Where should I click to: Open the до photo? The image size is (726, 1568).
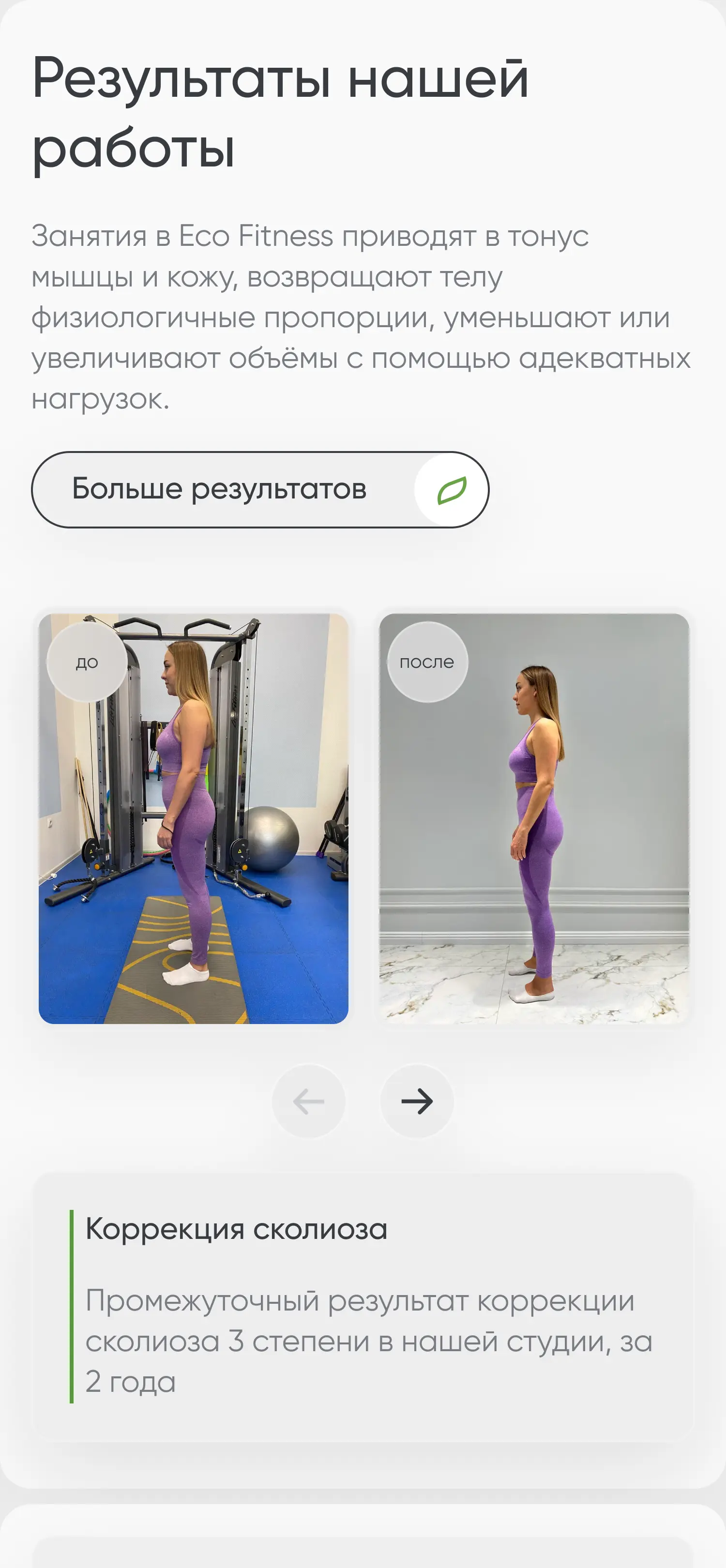tap(194, 819)
